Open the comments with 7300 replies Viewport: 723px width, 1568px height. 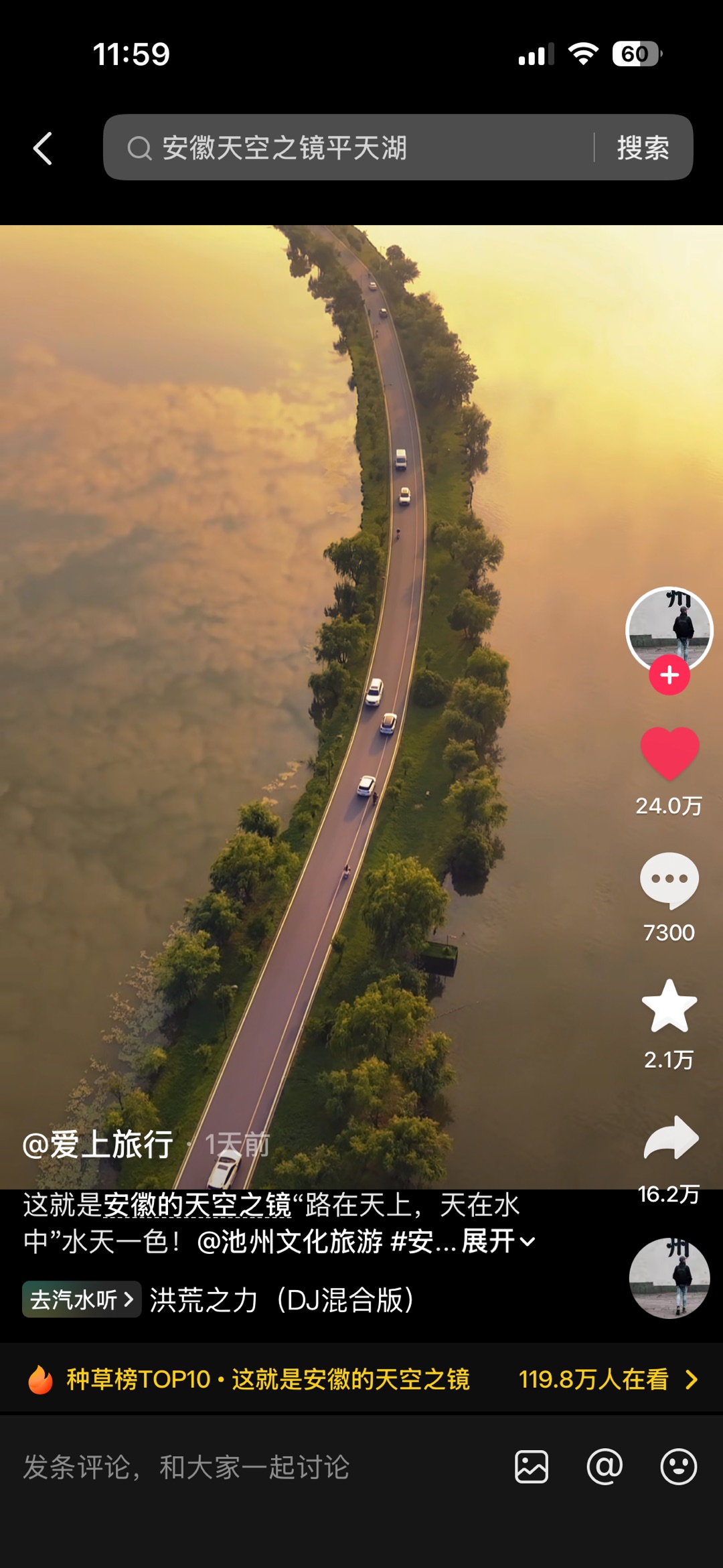point(669,881)
